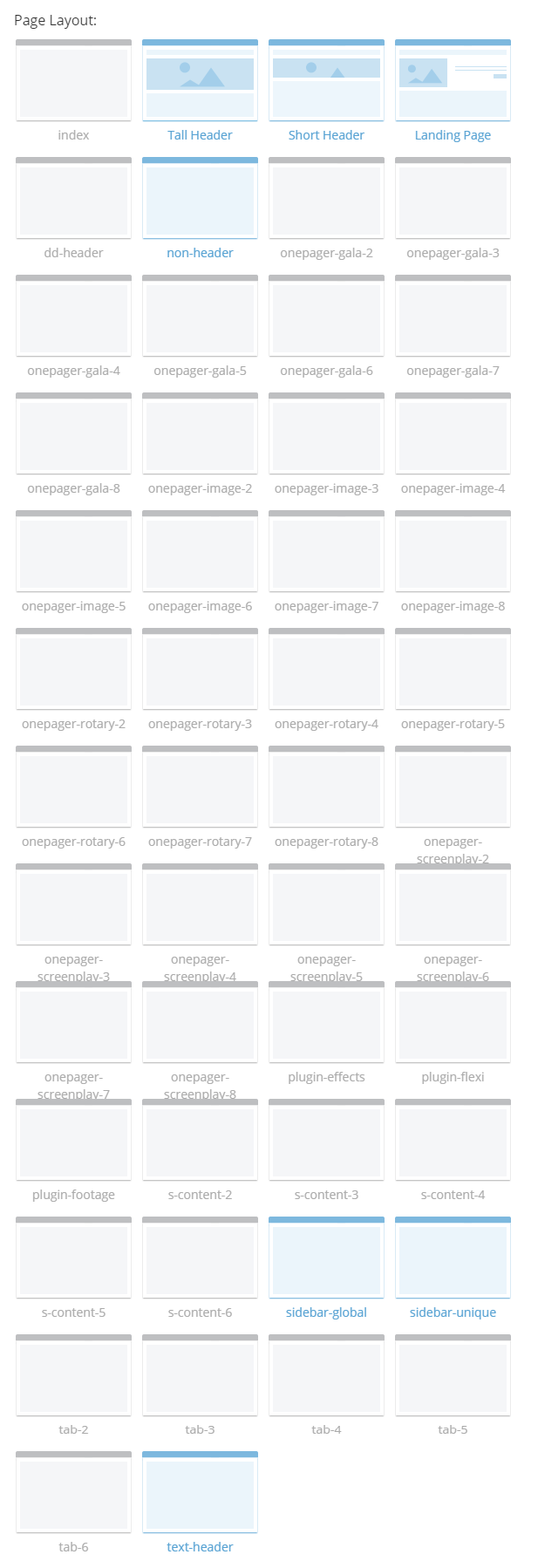Choose the non-header layout
Viewport: 538px width, 1568px height.
[200, 199]
